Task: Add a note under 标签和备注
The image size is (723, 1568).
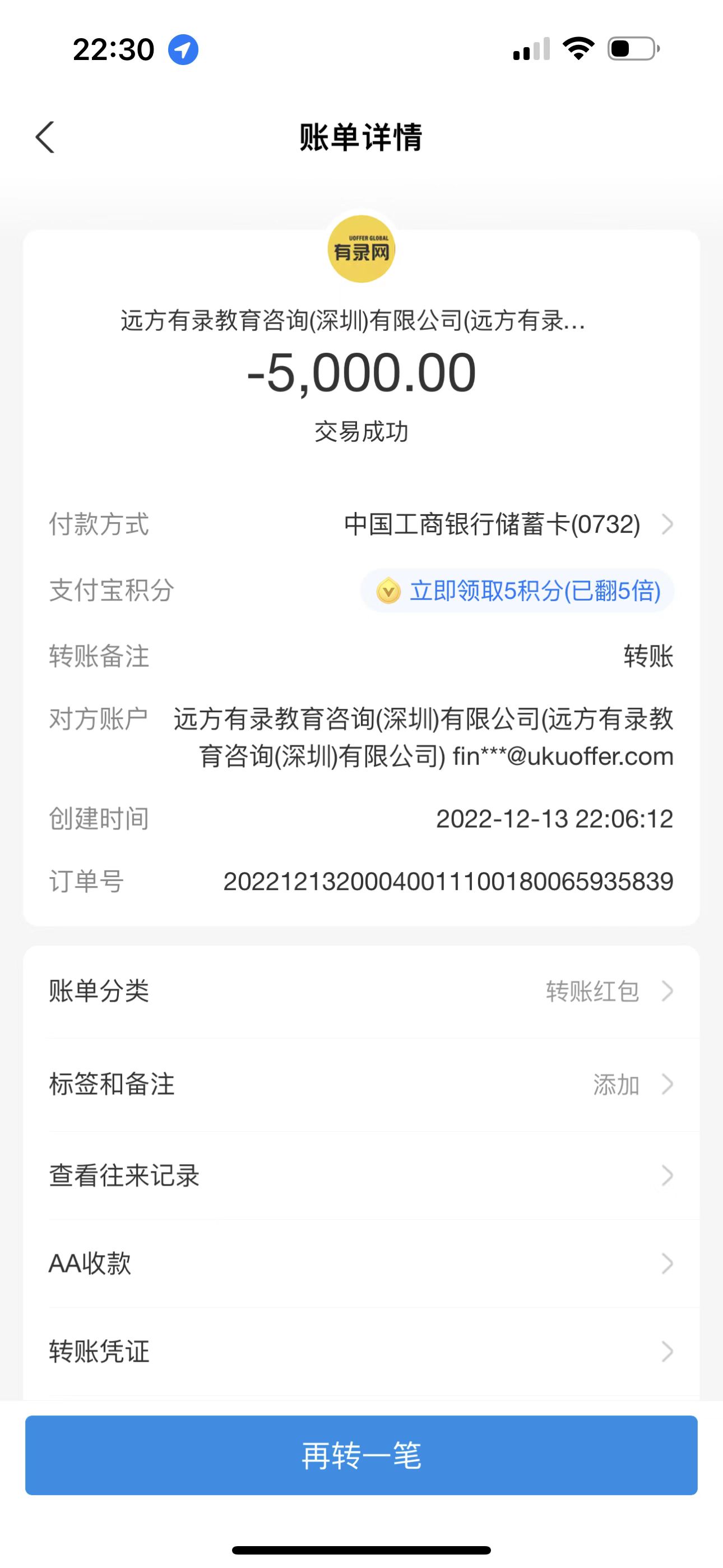Action: (x=361, y=1084)
